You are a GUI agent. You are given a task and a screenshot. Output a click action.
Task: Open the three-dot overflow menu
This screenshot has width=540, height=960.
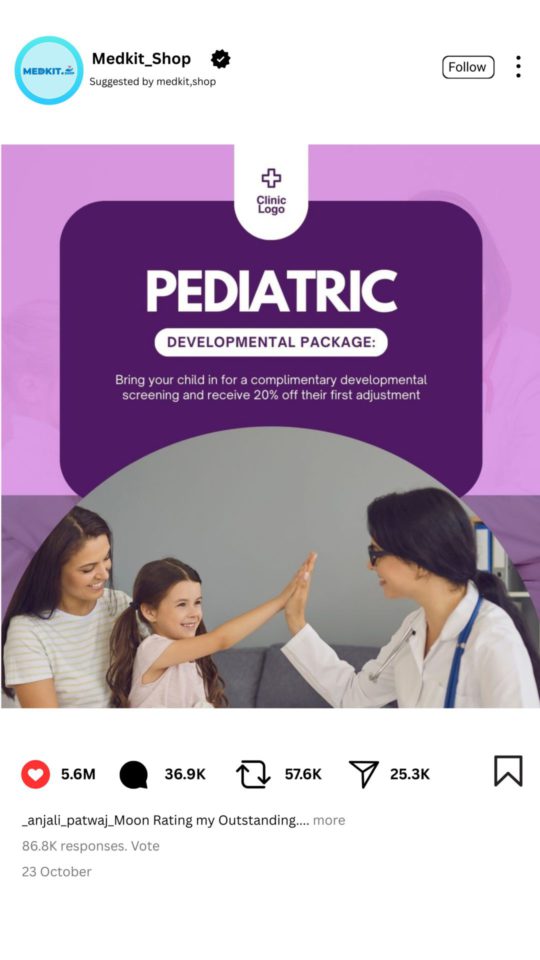[x=518, y=67]
